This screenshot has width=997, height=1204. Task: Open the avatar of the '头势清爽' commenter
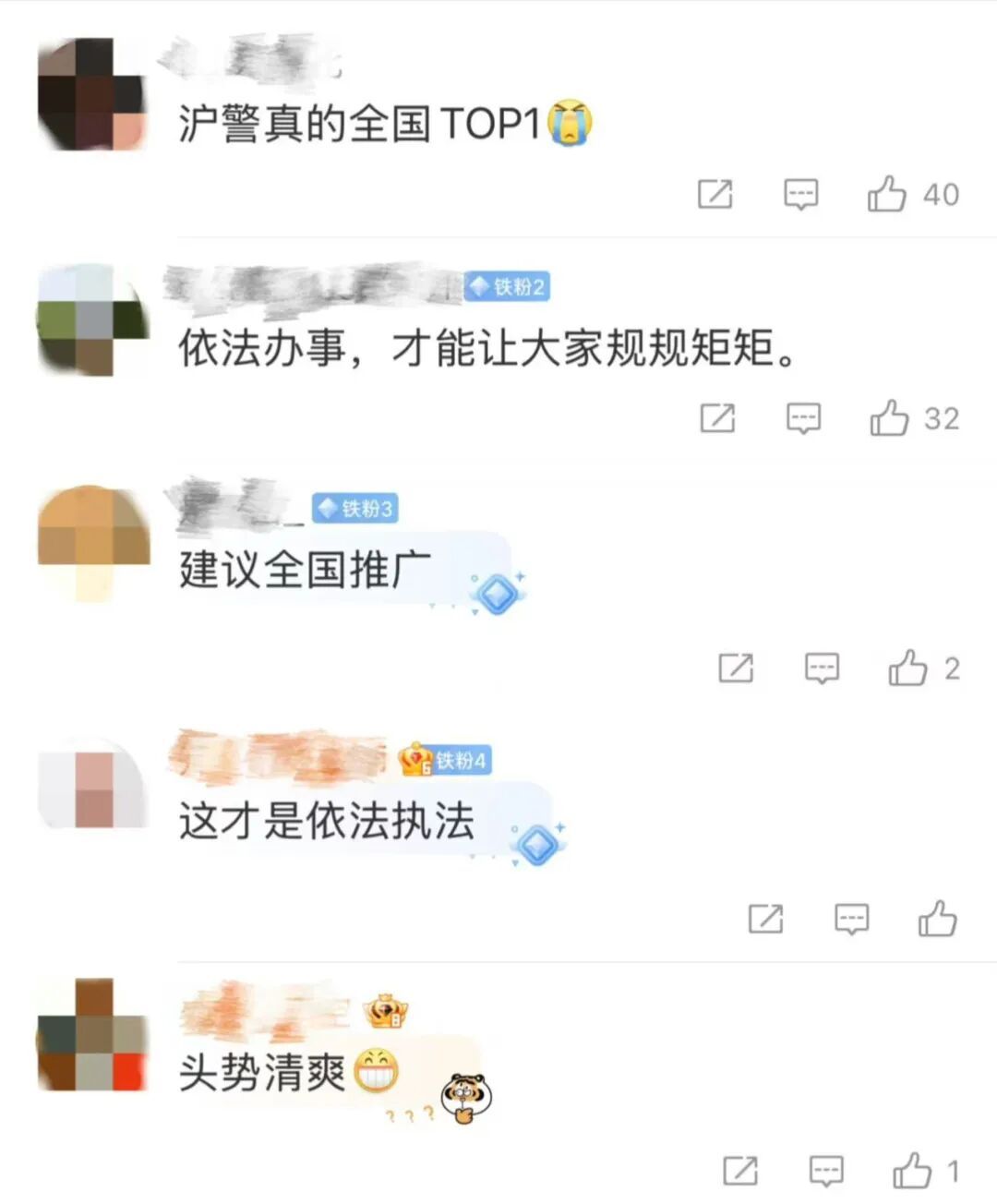coord(93,1034)
